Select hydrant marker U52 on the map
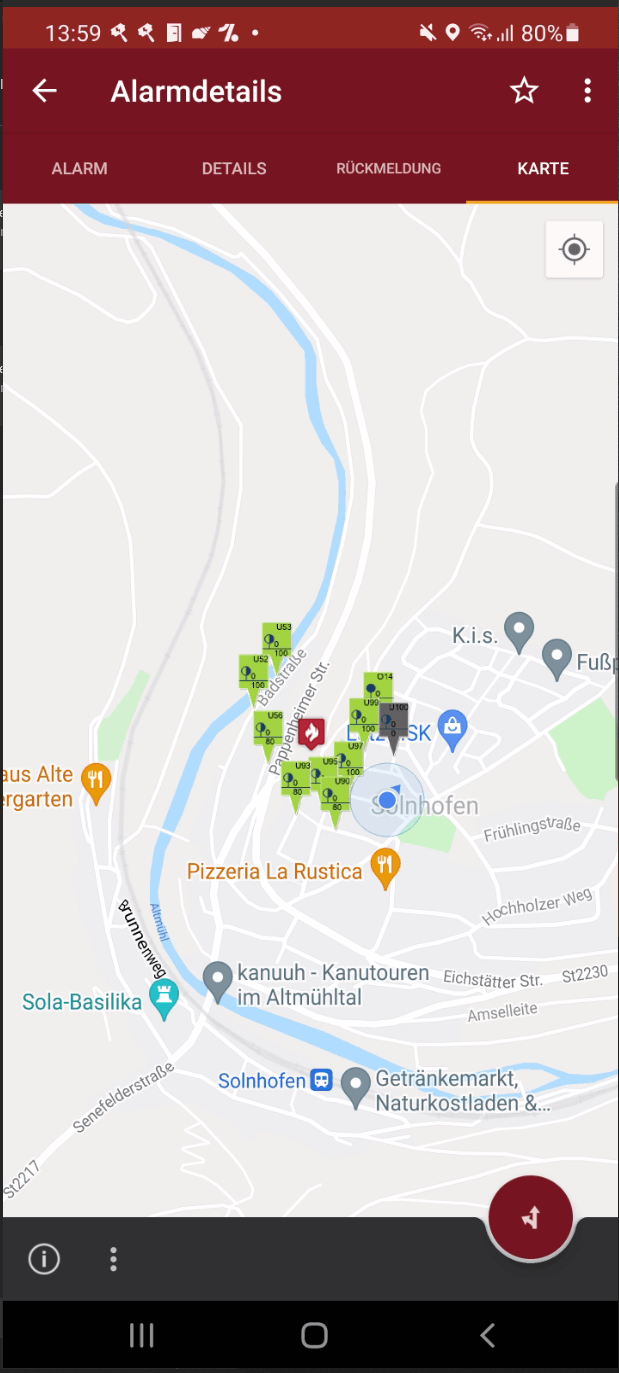Image resolution: width=619 pixels, height=1373 pixels. (253, 672)
